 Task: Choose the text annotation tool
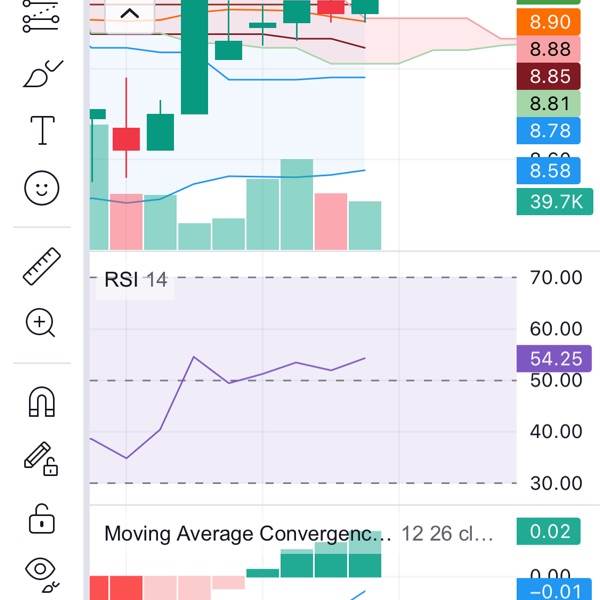tap(42, 130)
